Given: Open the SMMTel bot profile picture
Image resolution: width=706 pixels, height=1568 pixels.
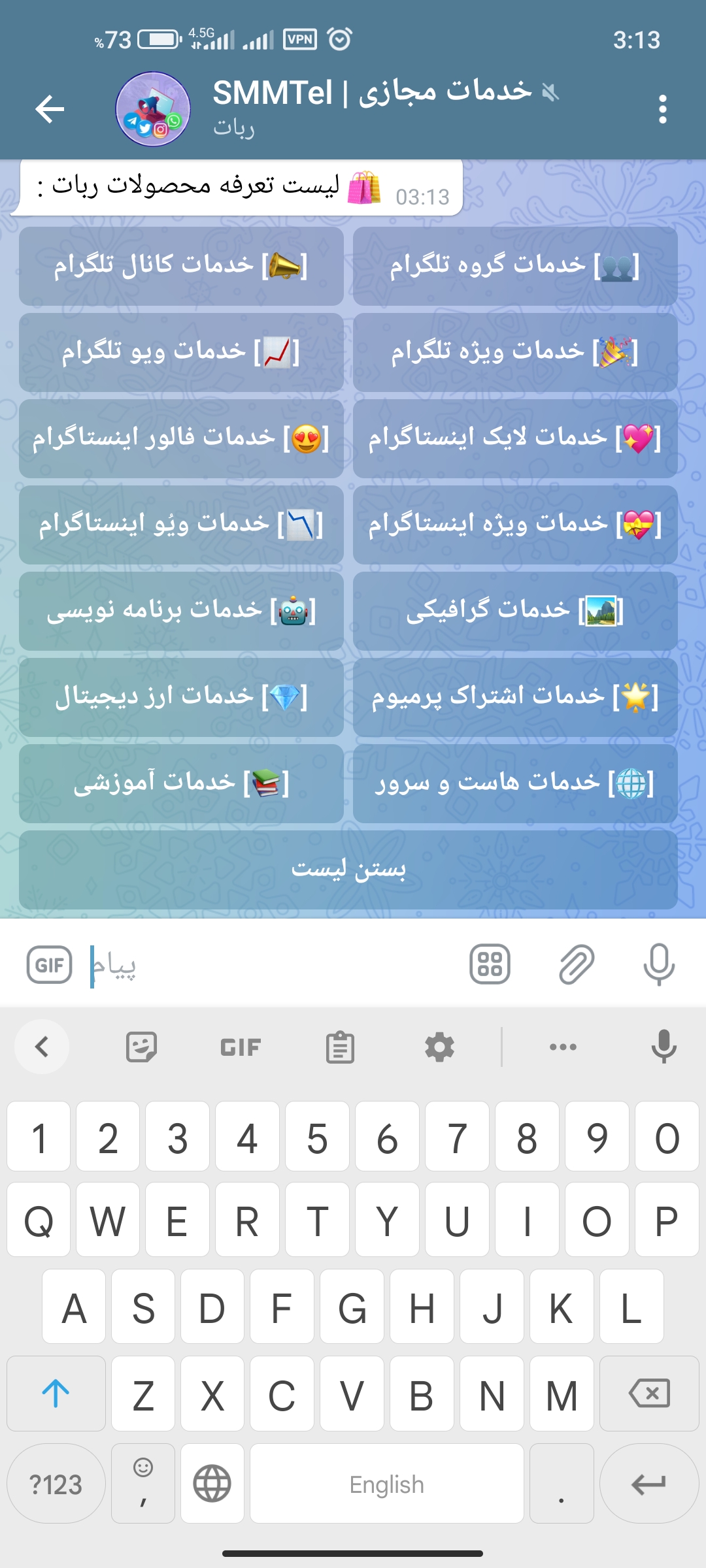Looking at the screenshot, I should click(153, 108).
